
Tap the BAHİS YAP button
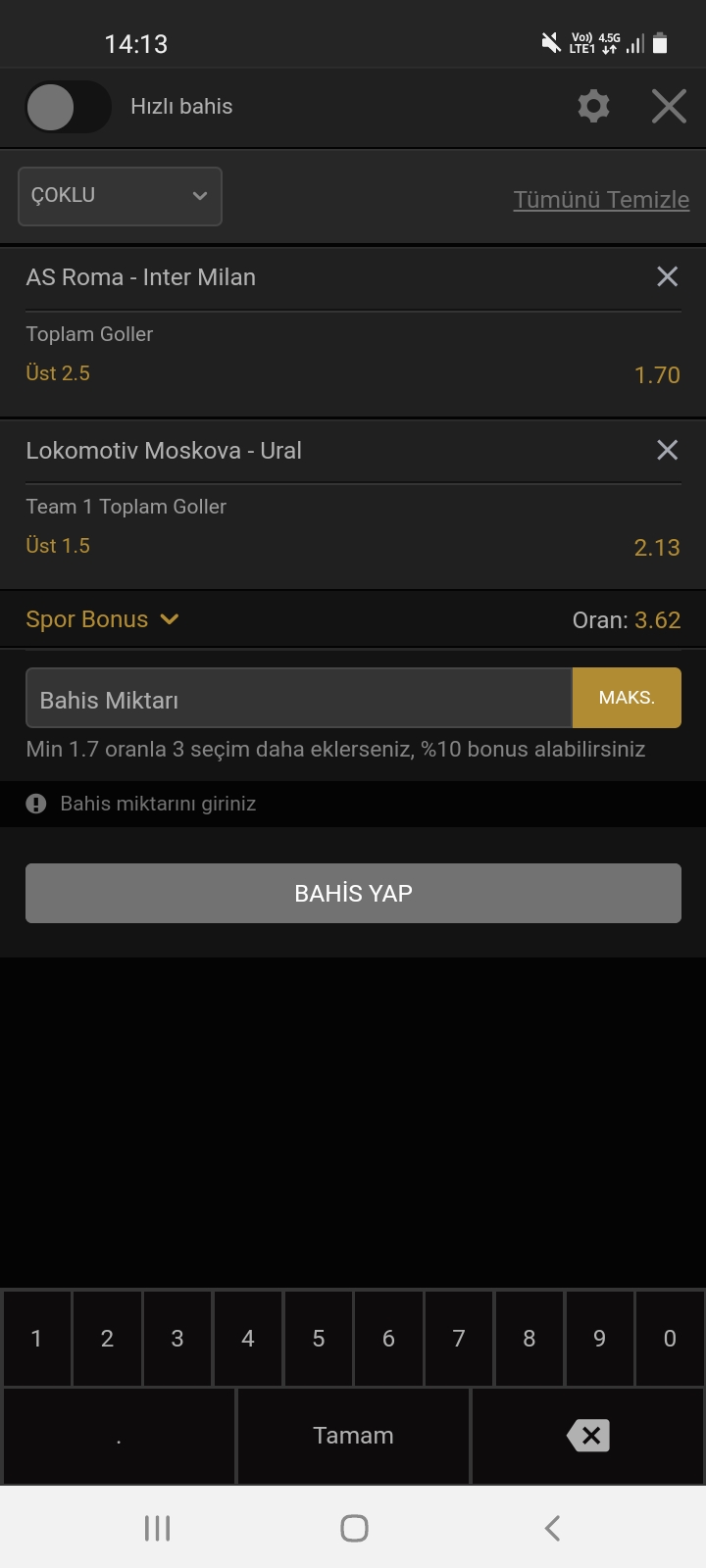(x=353, y=893)
